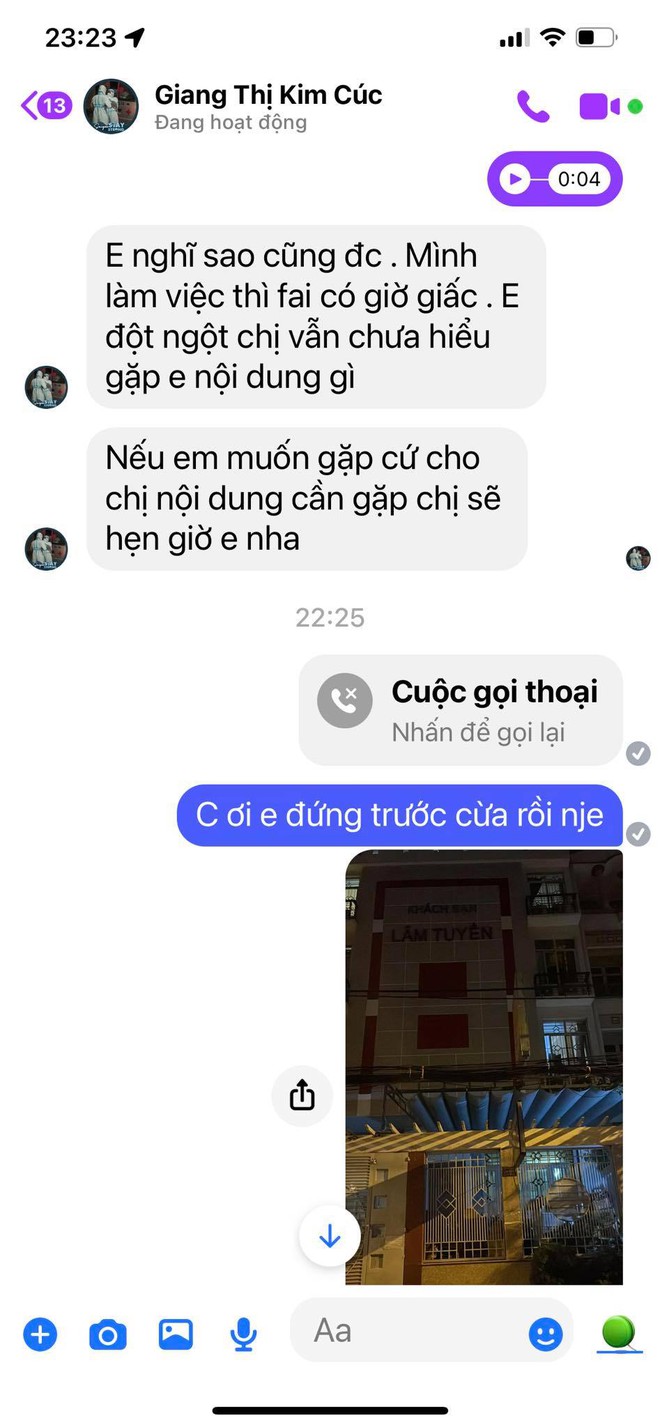Screen dimensions: 660x1427
Task: Focus the Aa message input field
Action: (x=410, y=1331)
